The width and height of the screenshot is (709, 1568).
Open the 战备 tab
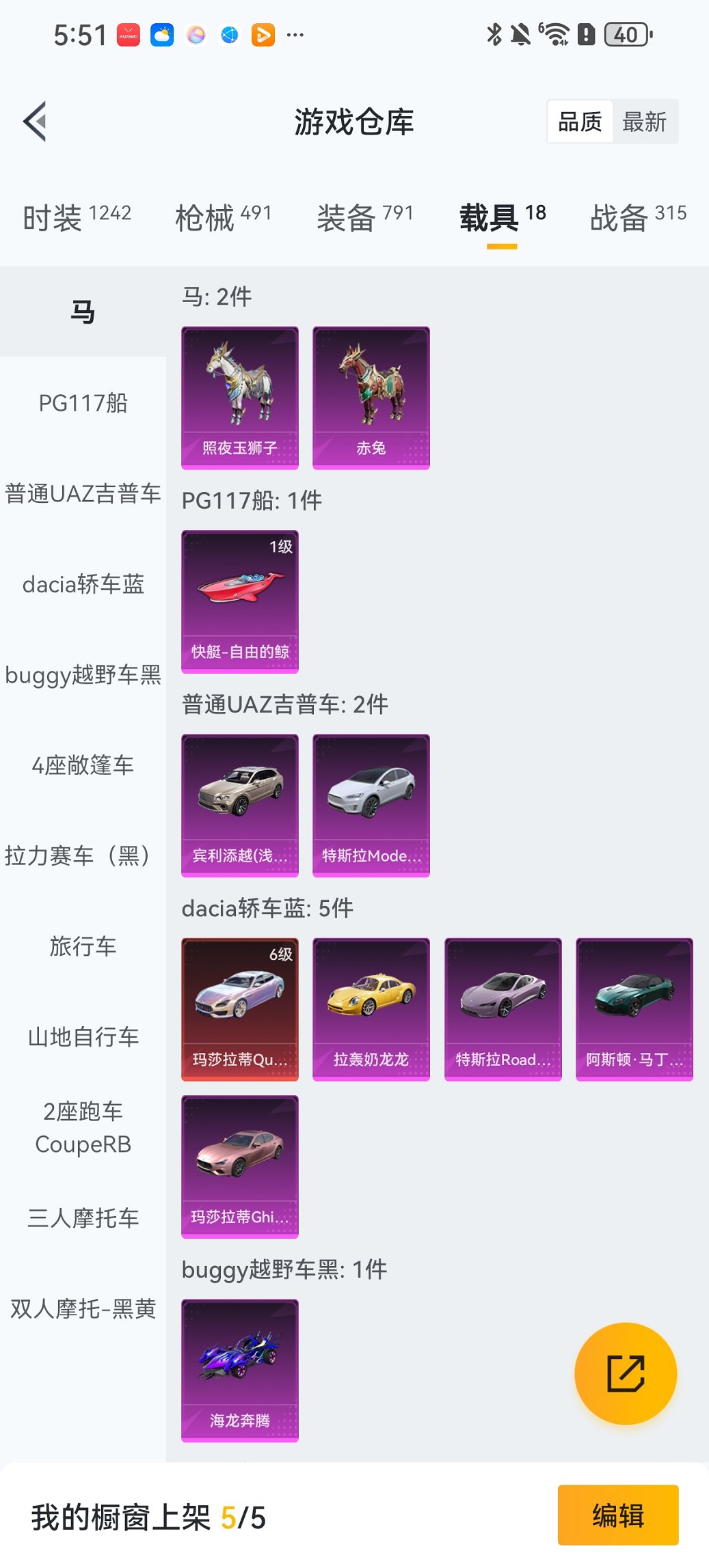[638, 217]
